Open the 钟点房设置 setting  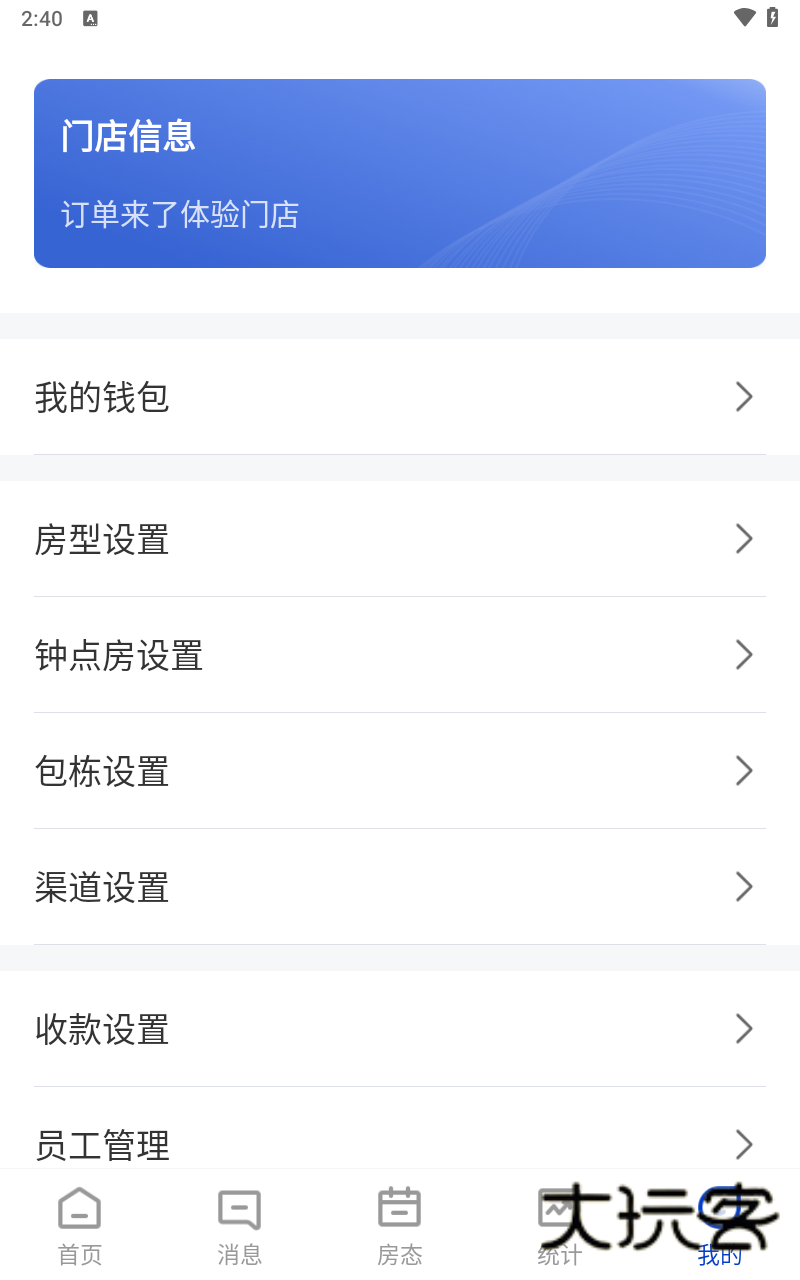coord(400,655)
